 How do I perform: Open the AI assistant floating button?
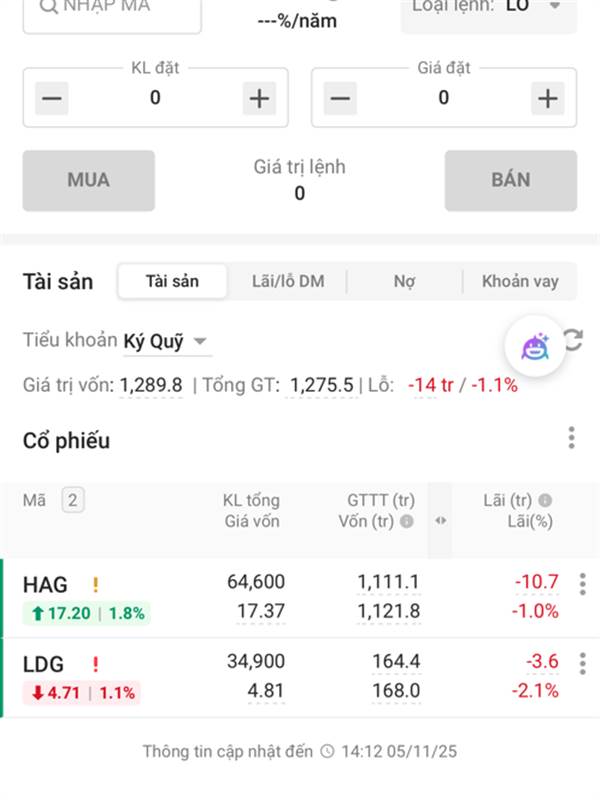535,346
